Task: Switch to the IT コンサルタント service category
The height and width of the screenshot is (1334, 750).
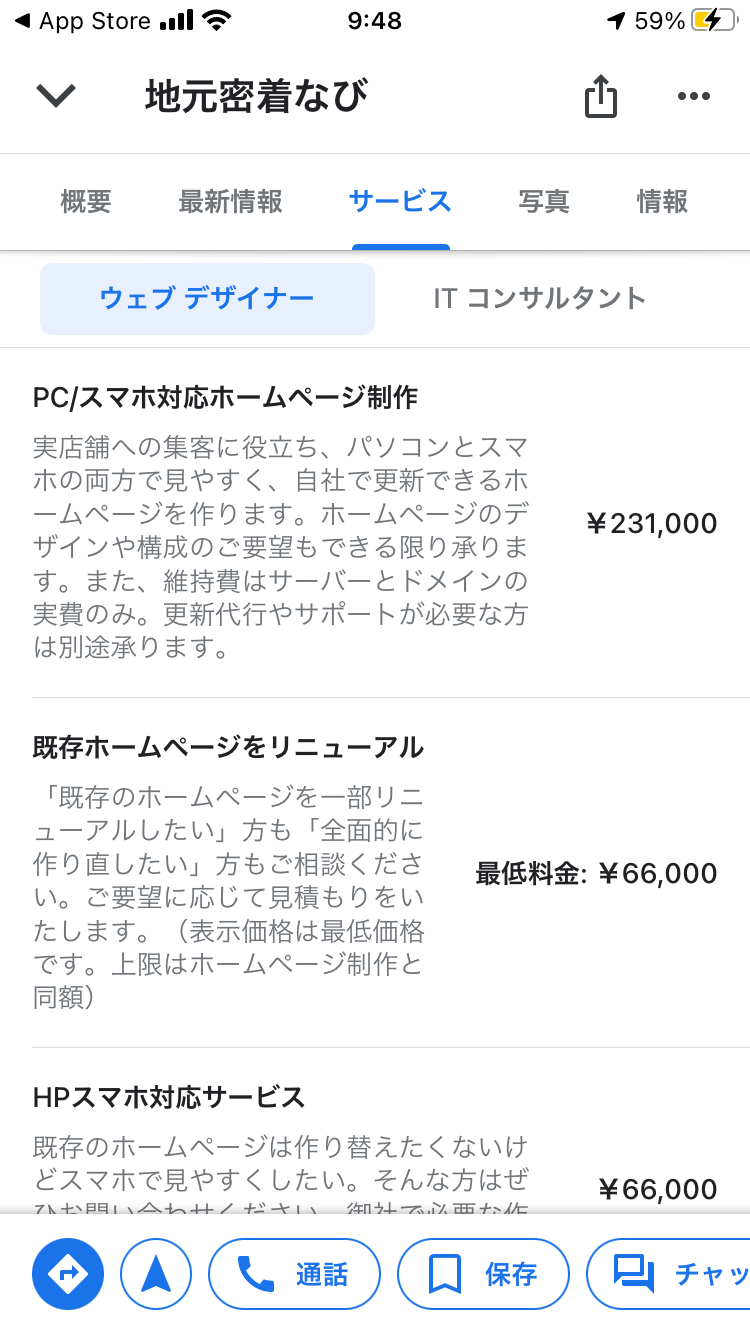Action: [539, 298]
